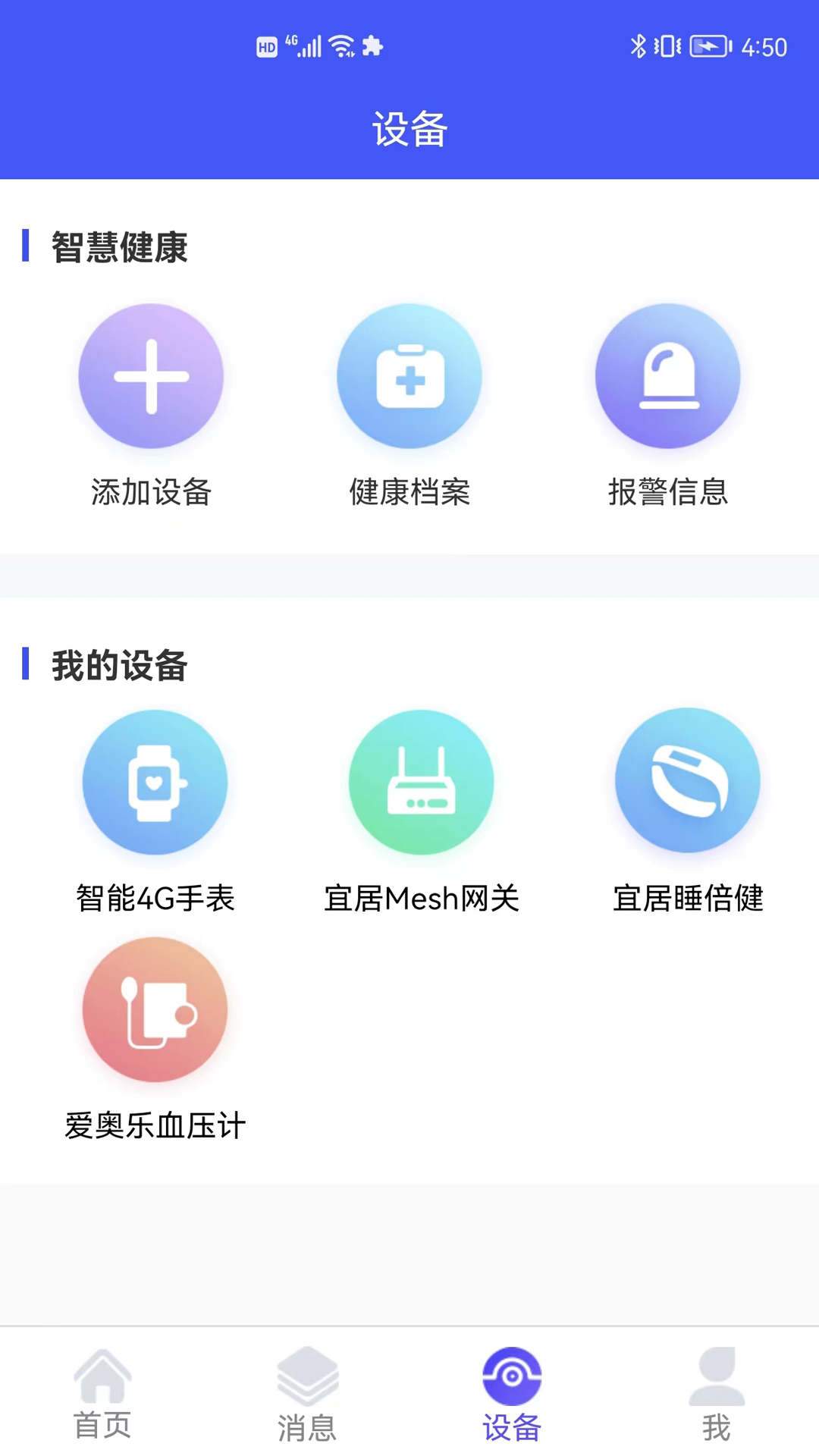Open the 宜居Mesh网关 gateway icon
The height and width of the screenshot is (1456, 819).
coord(422,782)
